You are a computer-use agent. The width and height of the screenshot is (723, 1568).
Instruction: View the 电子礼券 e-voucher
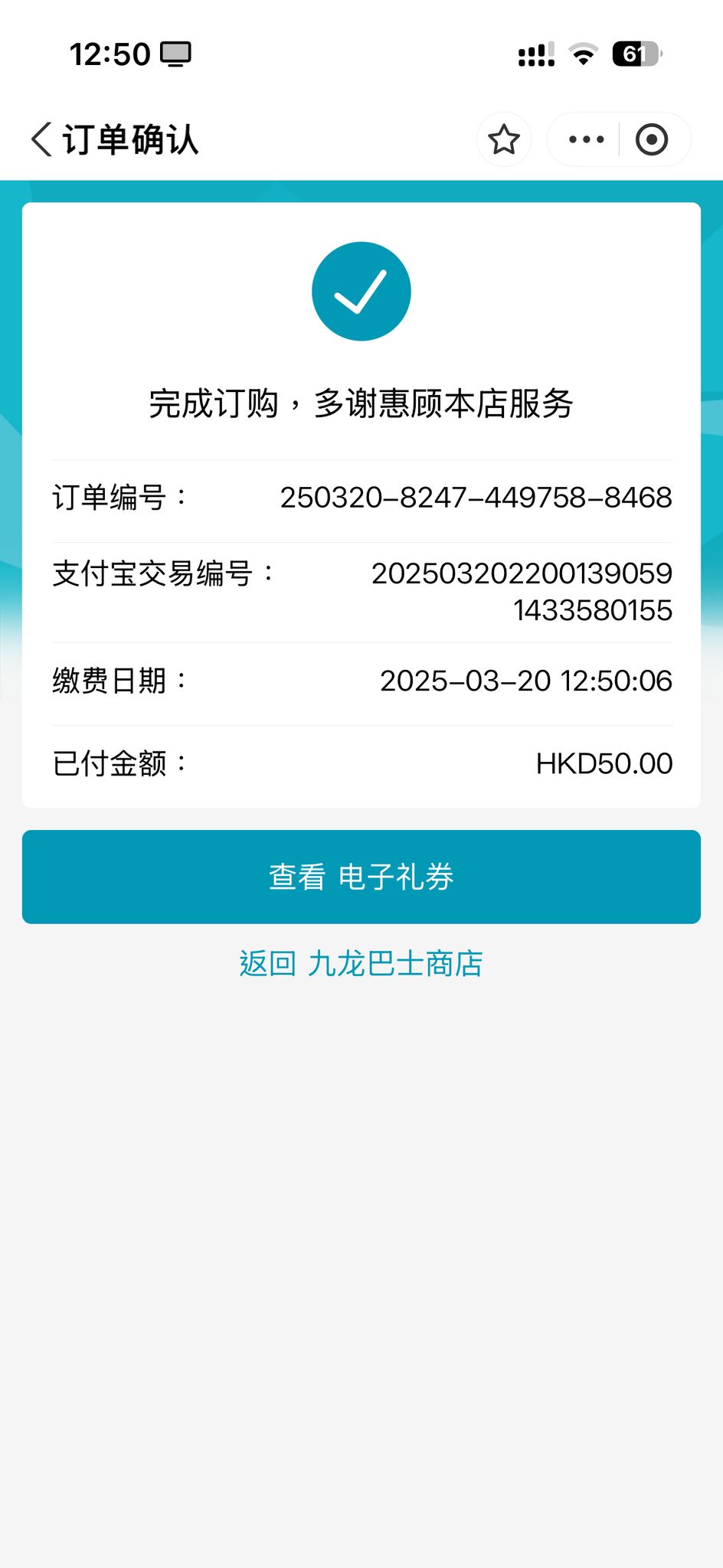[361, 877]
